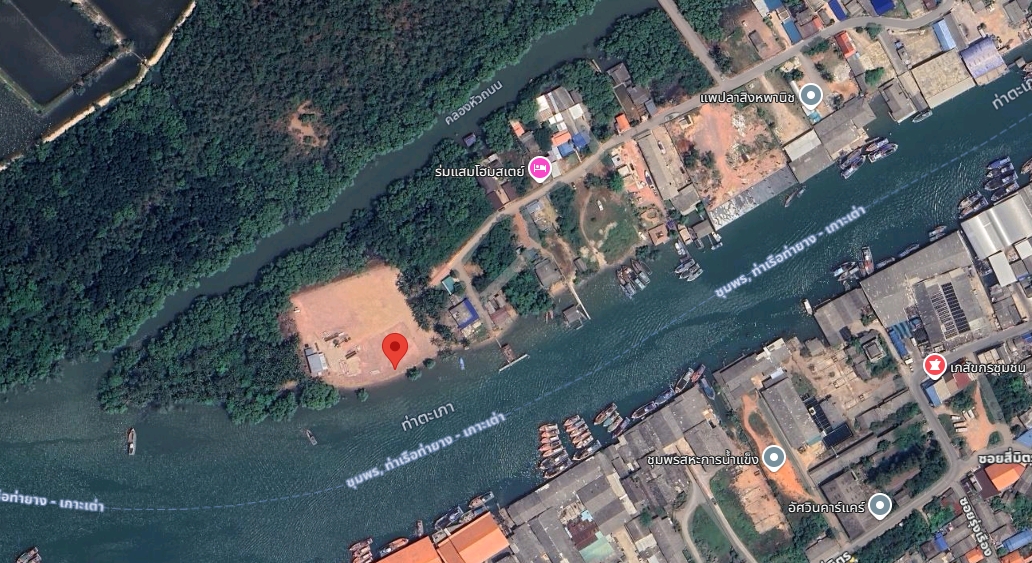Screen dimensions: 1032x563
Task: Open the เภสัชกรชุมชน pharmacy marker
Action: pos(935,365)
